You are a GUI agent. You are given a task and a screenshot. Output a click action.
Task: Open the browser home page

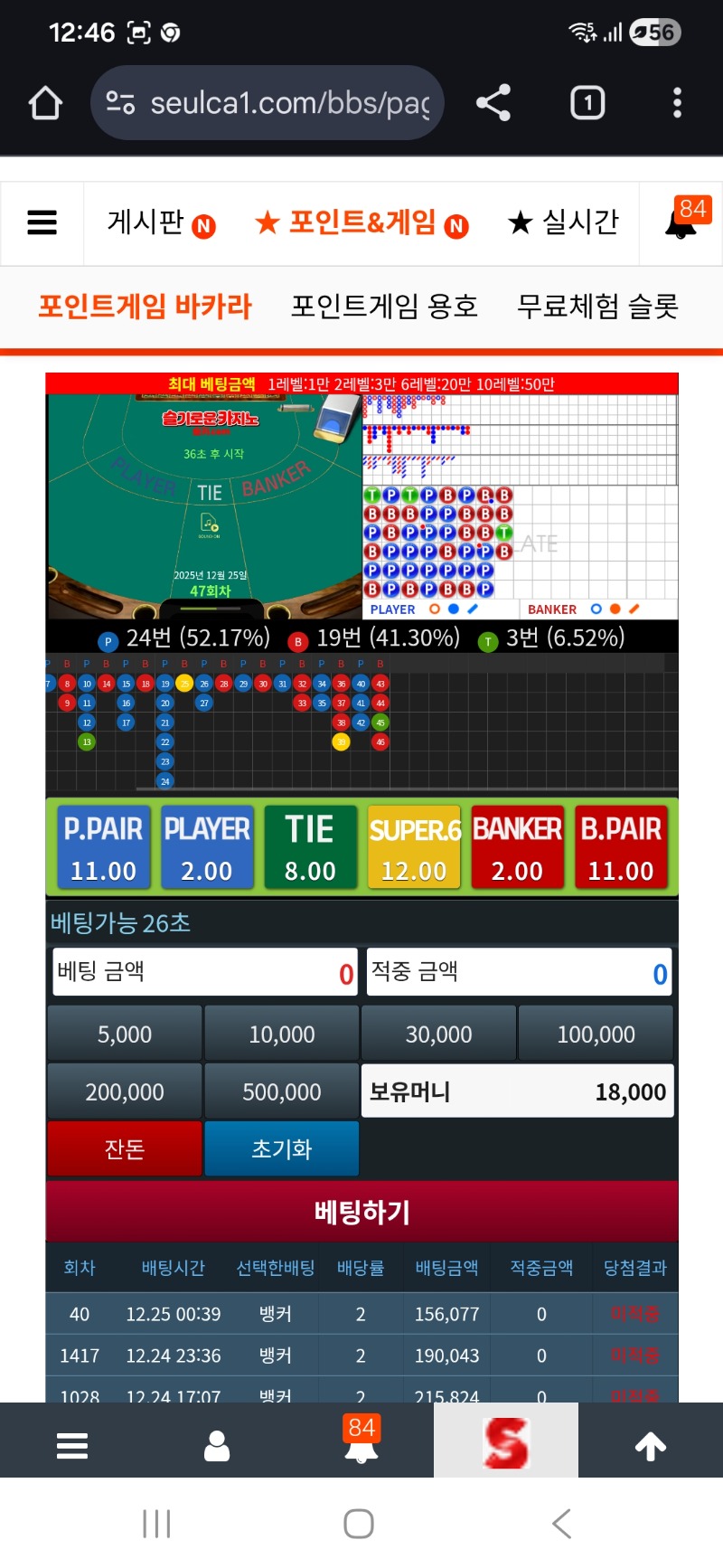(45, 103)
